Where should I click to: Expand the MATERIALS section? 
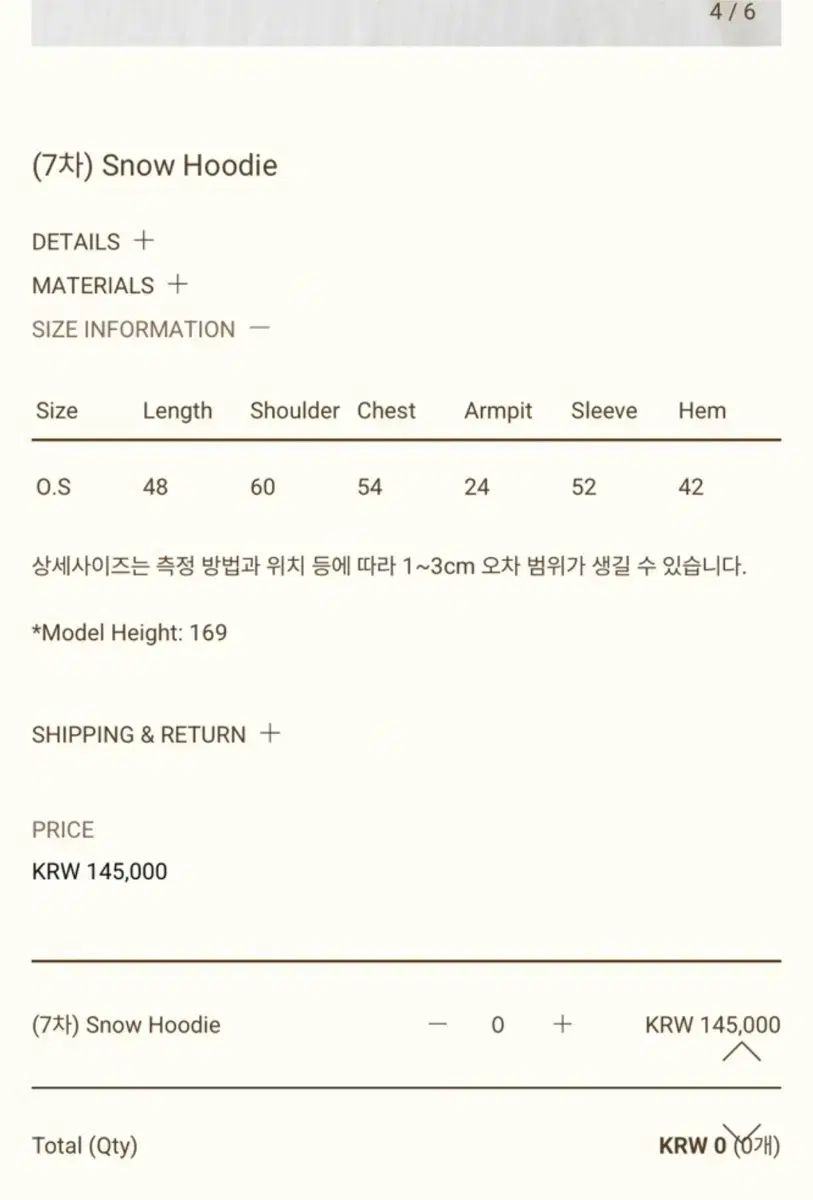click(x=177, y=285)
